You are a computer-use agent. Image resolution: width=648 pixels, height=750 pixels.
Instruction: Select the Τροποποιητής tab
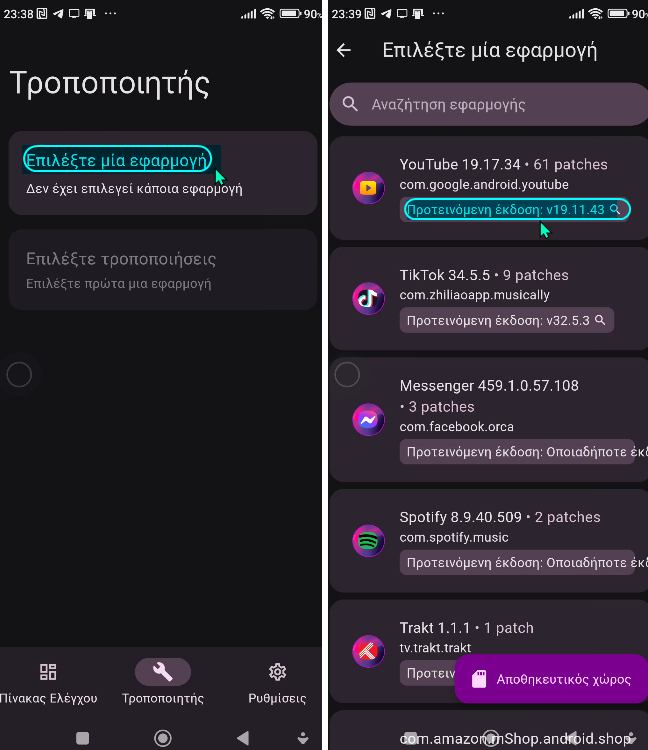[162, 682]
